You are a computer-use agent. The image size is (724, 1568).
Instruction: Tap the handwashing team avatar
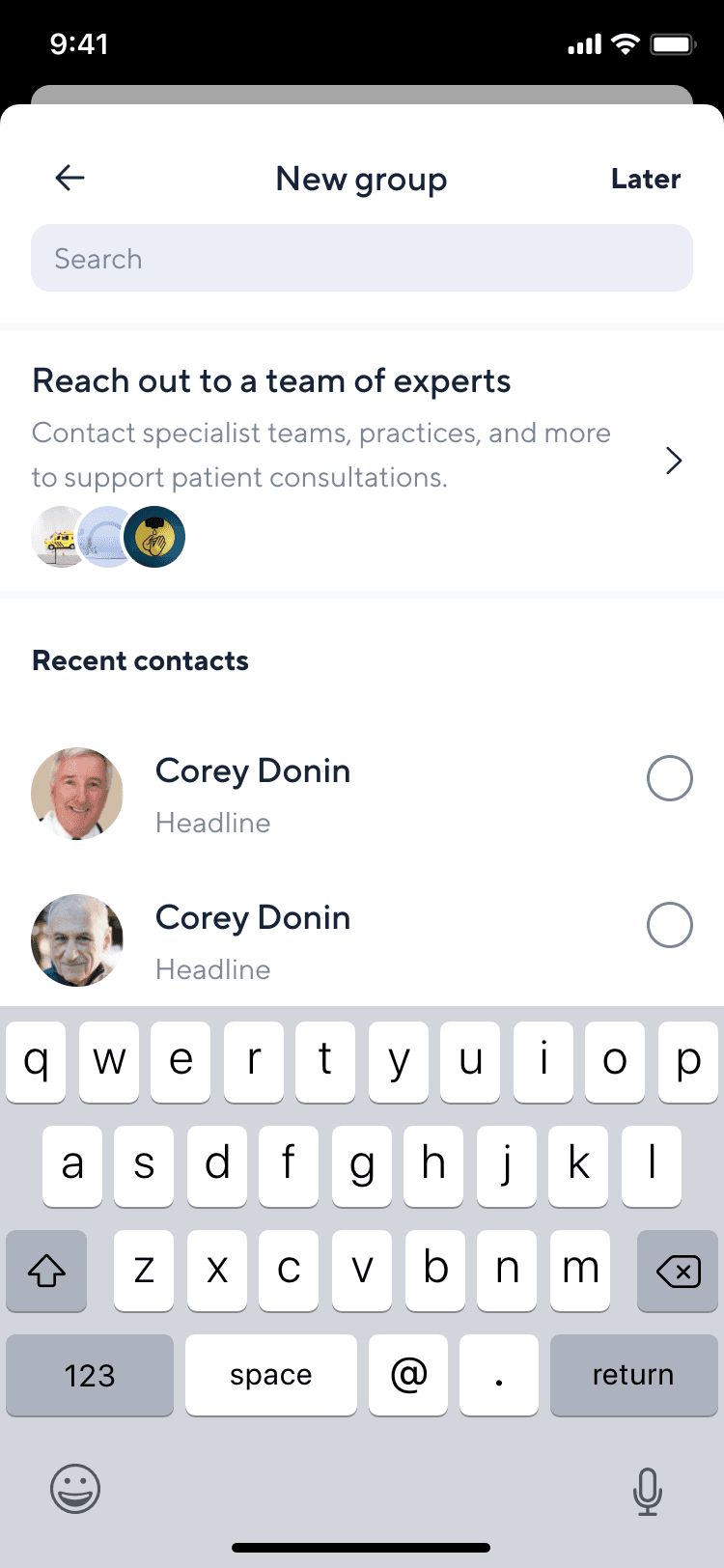[x=154, y=537]
